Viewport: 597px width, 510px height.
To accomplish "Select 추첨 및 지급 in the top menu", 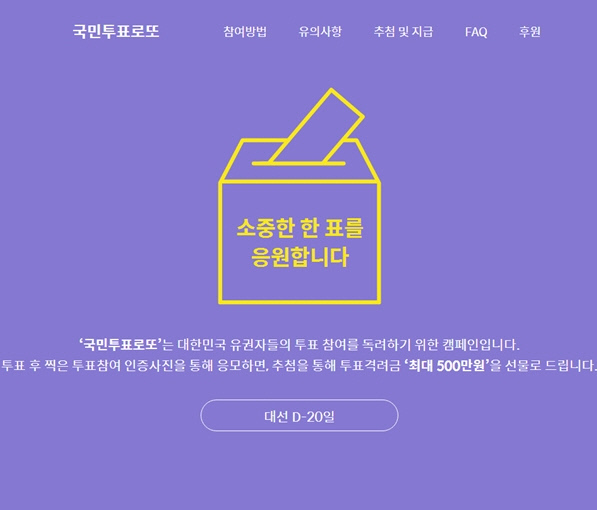I will (403, 32).
